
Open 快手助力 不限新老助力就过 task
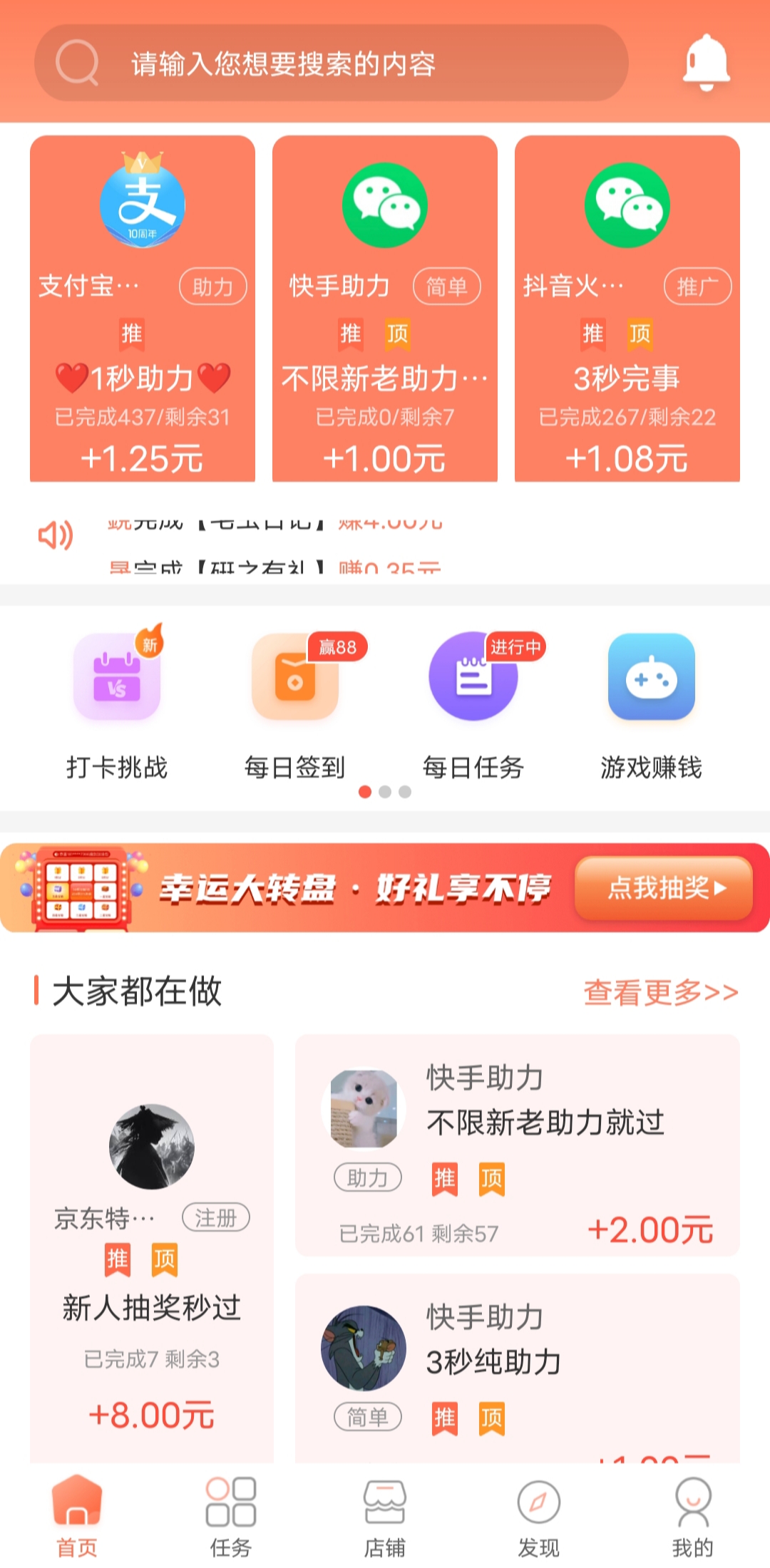point(518,1145)
